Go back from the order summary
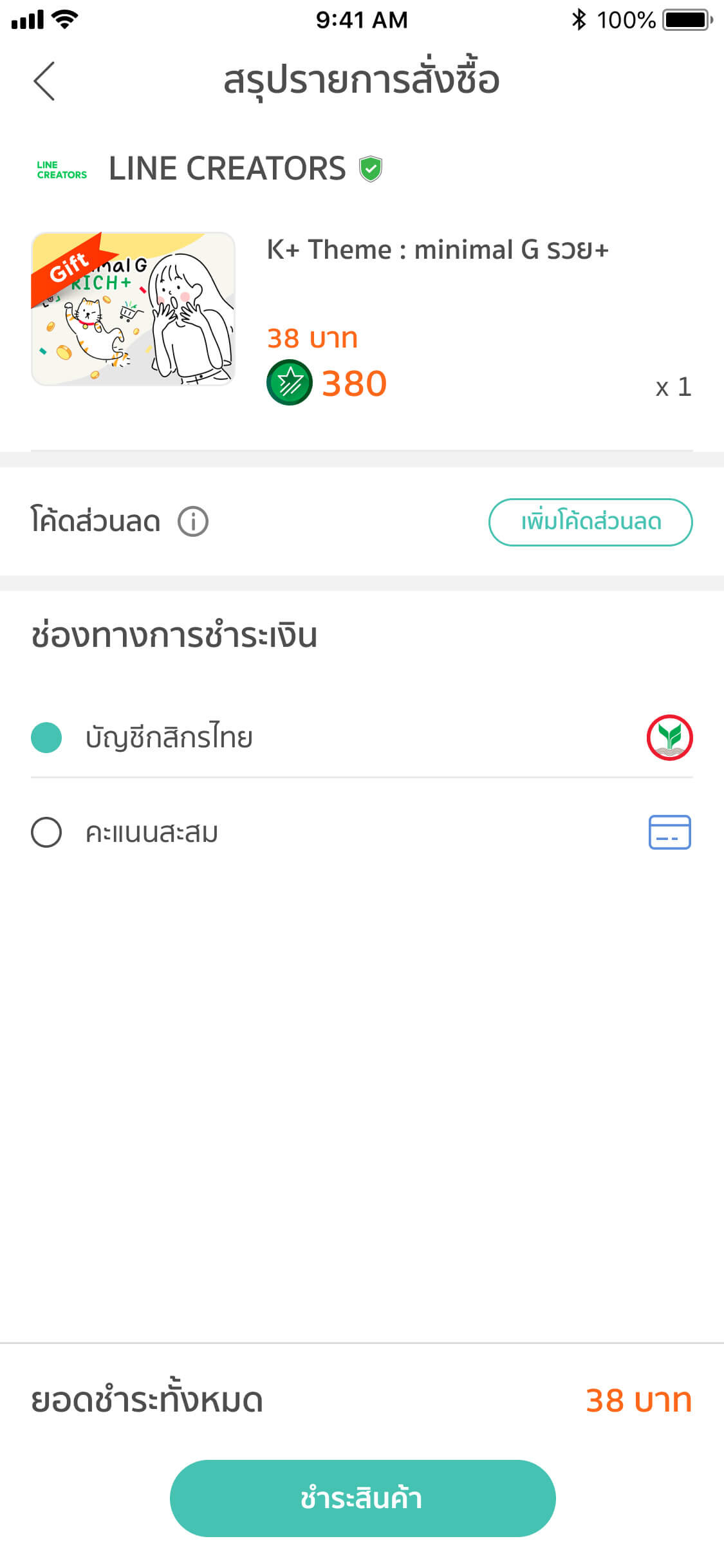Viewport: 724px width, 1568px height. (44, 81)
